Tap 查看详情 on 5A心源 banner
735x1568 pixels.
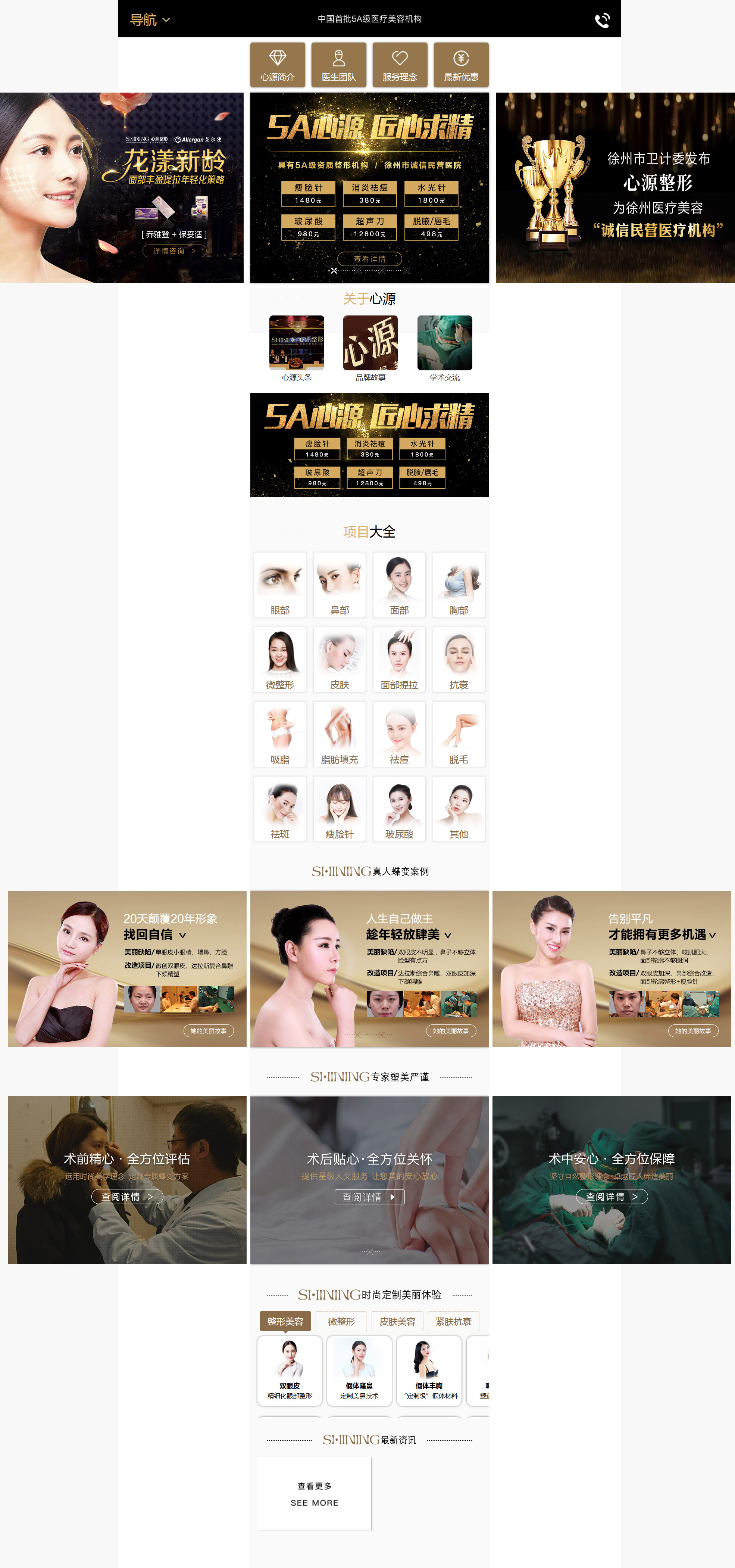coord(369,259)
